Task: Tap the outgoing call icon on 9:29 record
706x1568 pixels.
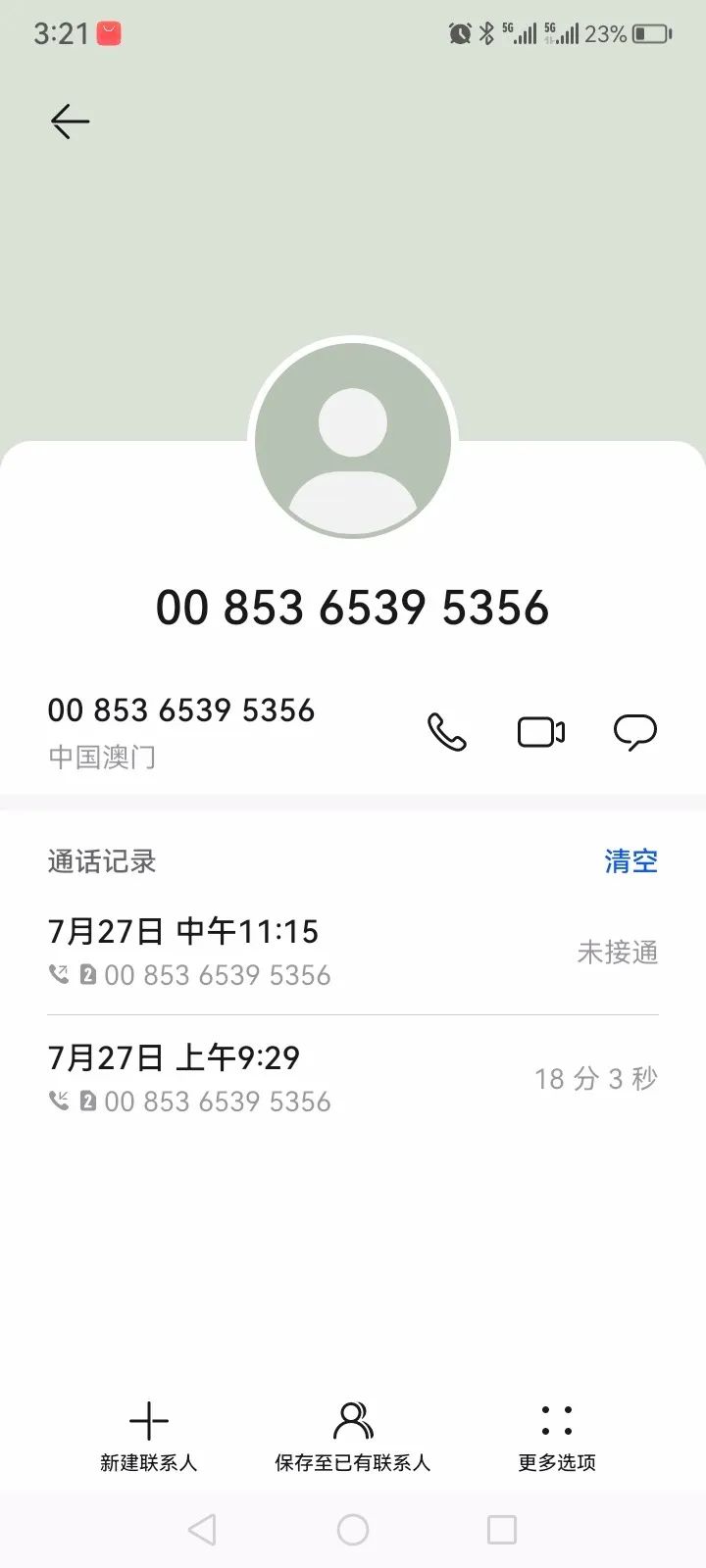Action: click(x=59, y=1101)
